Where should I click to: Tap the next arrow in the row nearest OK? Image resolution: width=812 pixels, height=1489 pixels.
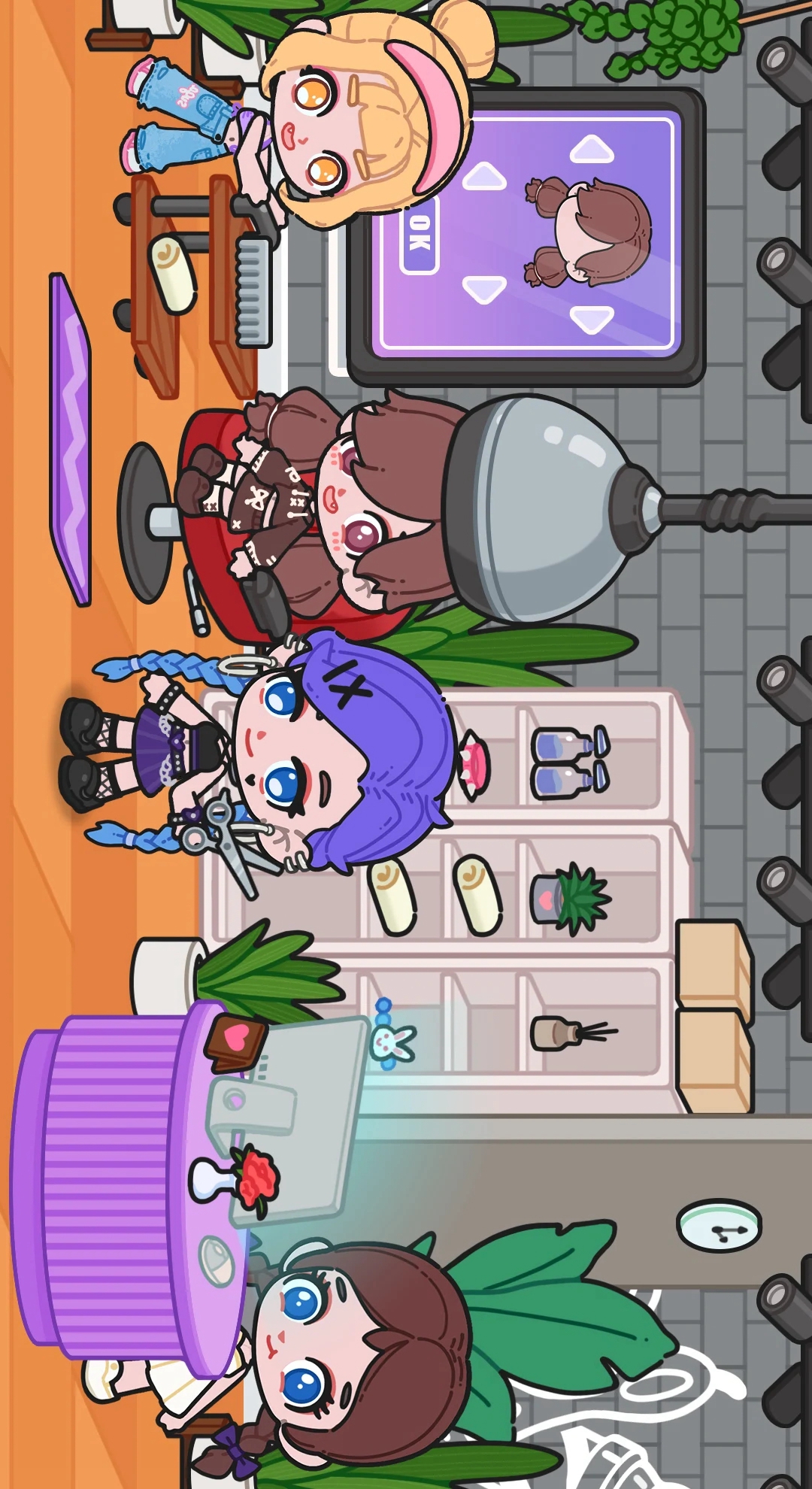point(484,290)
